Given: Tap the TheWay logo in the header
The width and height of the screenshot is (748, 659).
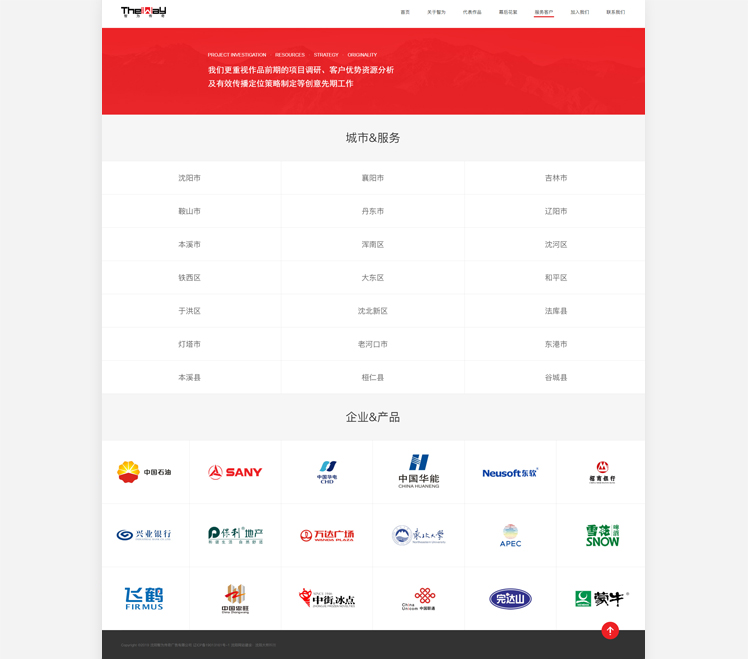Looking at the screenshot, I should [x=144, y=12].
